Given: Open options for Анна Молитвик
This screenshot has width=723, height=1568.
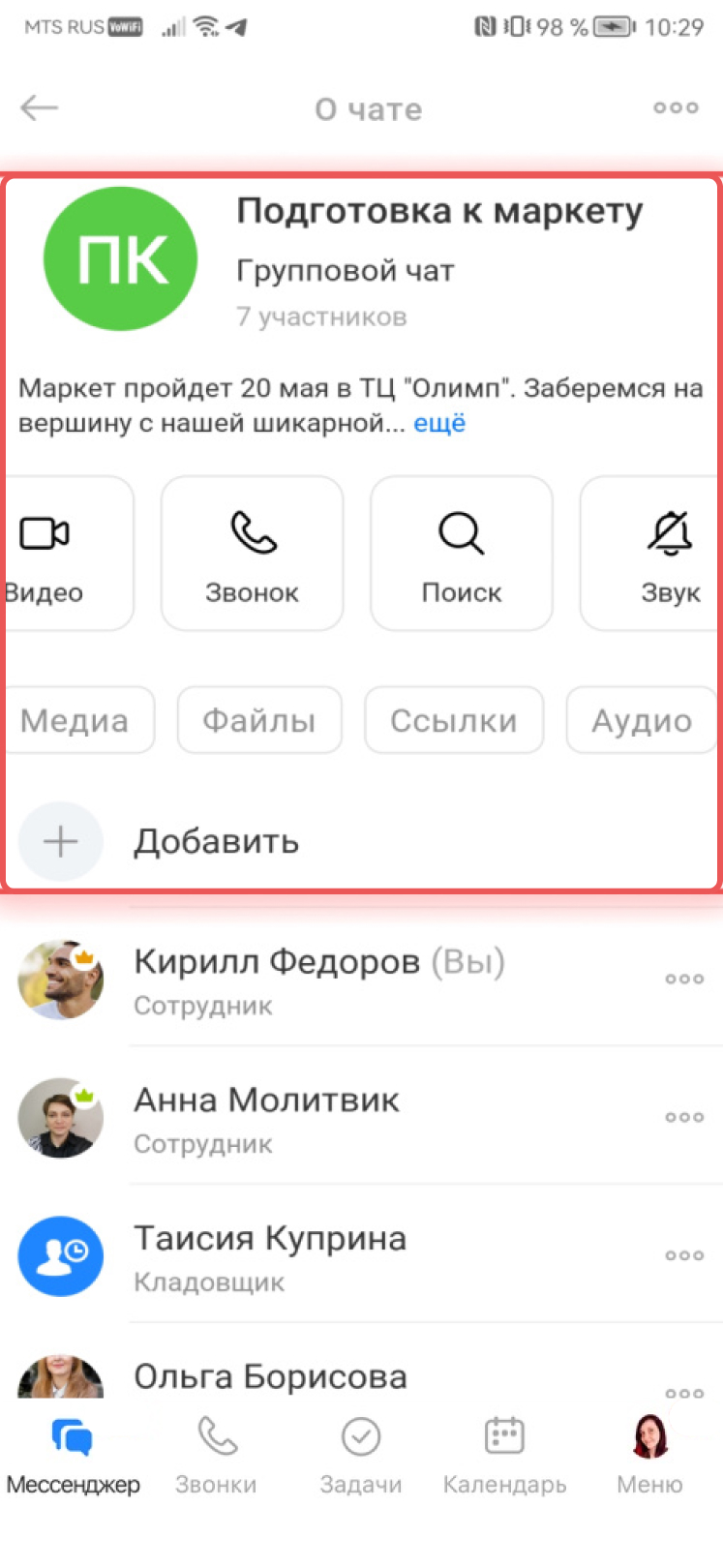Looking at the screenshot, I should point(683,1117).
